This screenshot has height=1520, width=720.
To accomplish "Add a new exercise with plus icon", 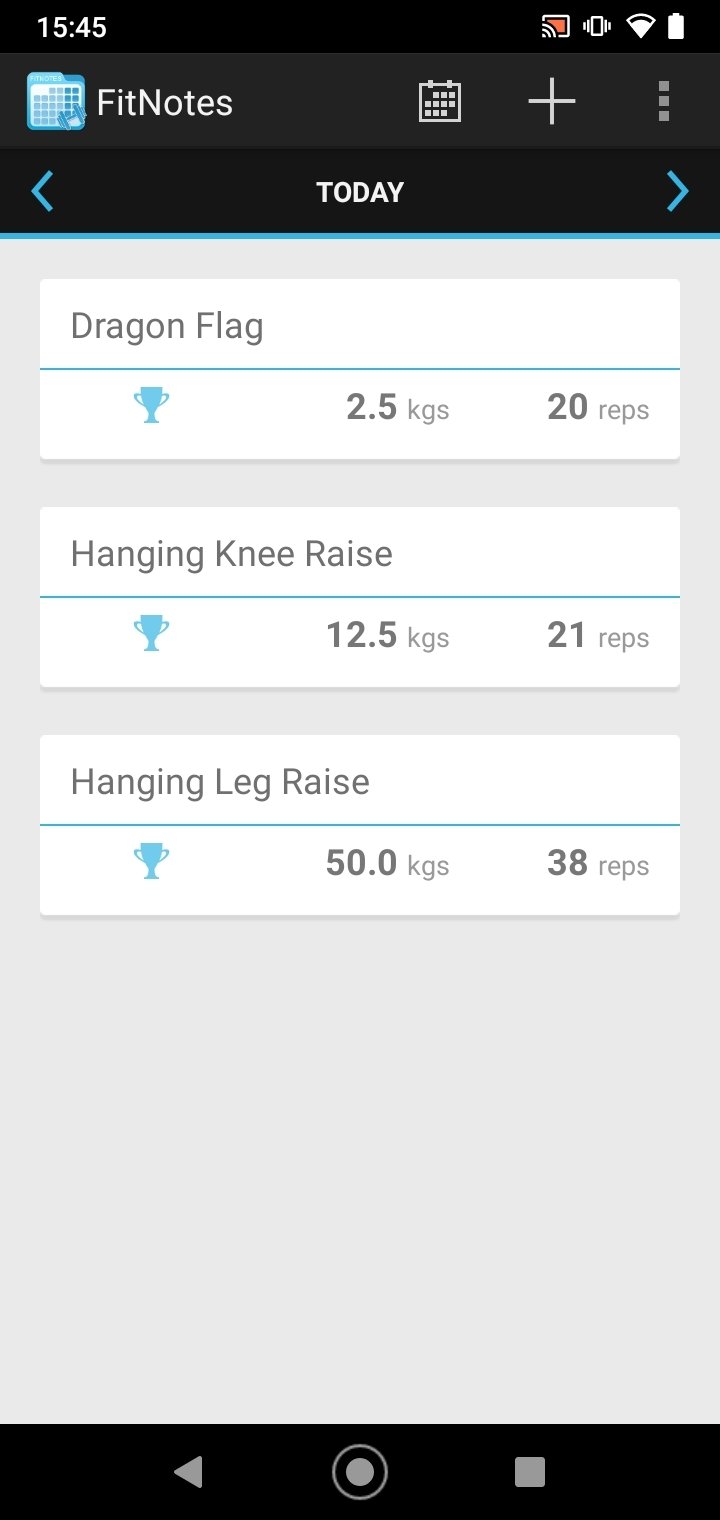I will click(552, 102).
